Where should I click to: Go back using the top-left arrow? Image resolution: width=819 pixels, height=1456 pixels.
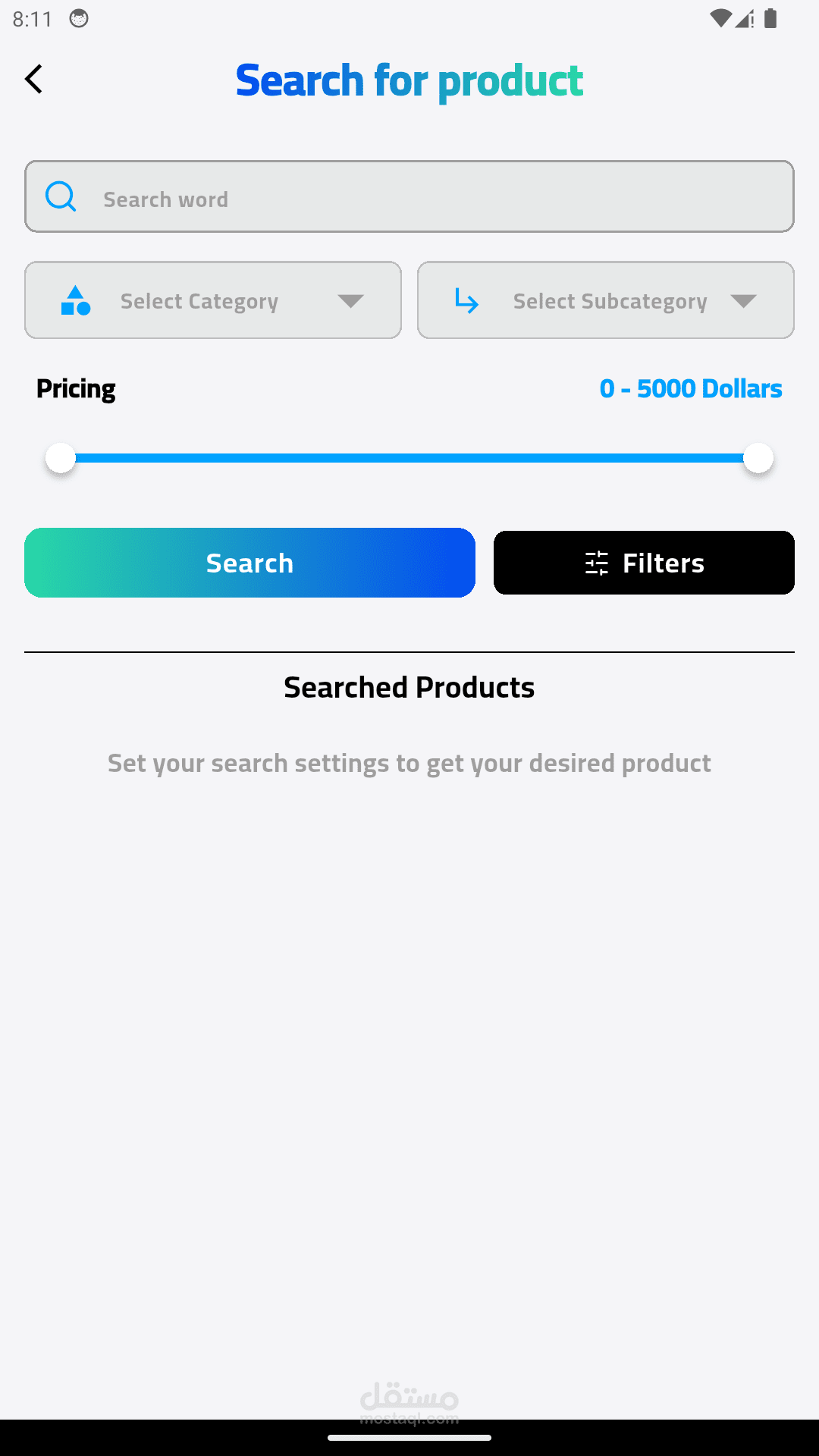[33, 79]
